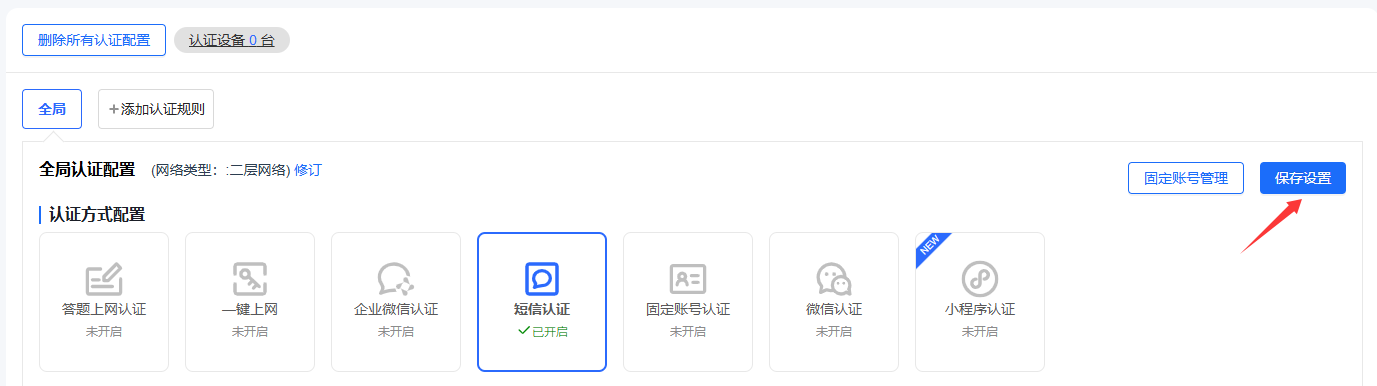Viewport: 1377px width, 386px height.
Task: Tap 删除所有认证配置 button
Action: tap(94, 40)
